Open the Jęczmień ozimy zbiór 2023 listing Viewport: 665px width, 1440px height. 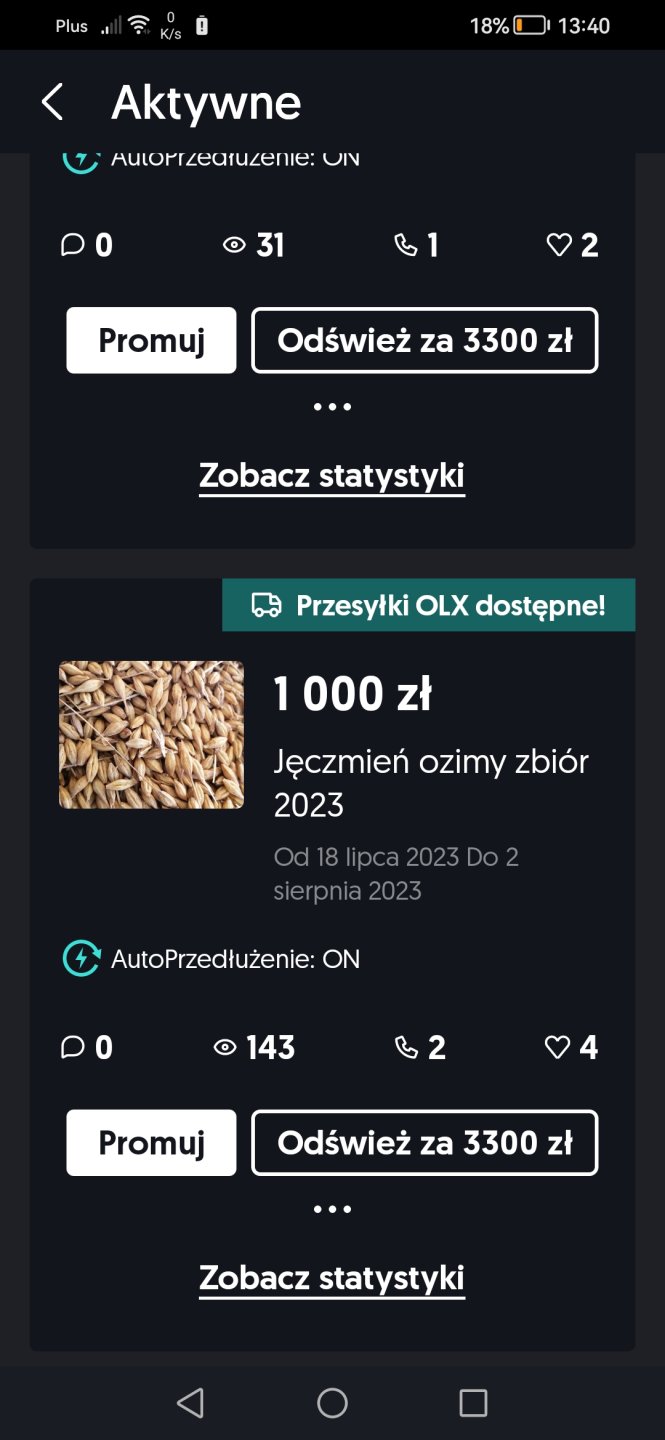tap(431, 782)
